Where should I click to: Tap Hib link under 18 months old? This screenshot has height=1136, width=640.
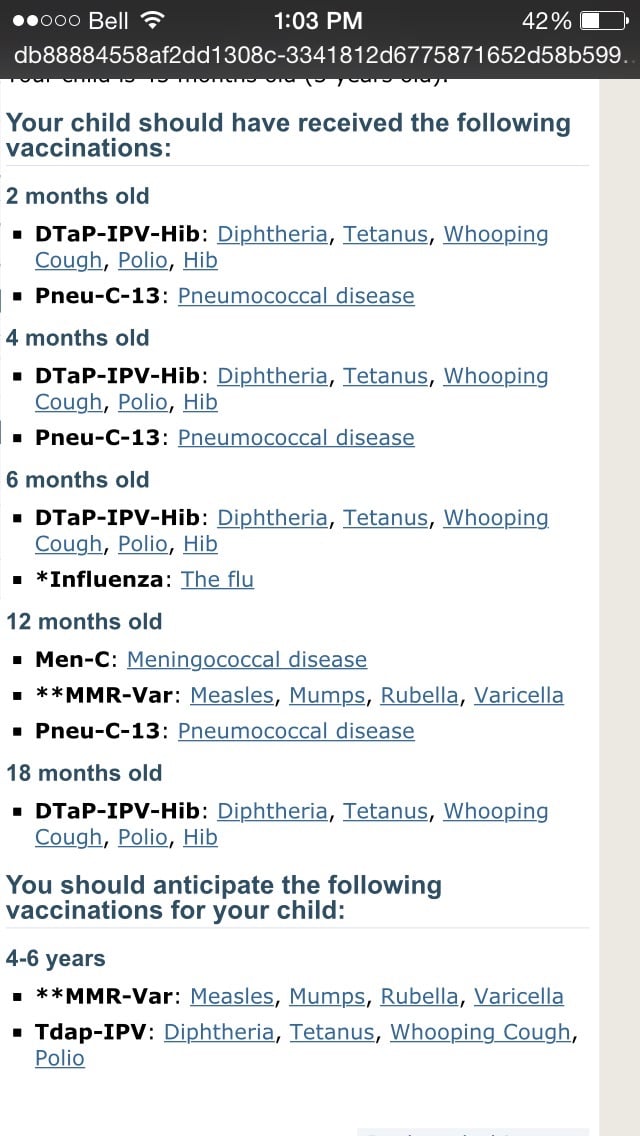(200, 838)
